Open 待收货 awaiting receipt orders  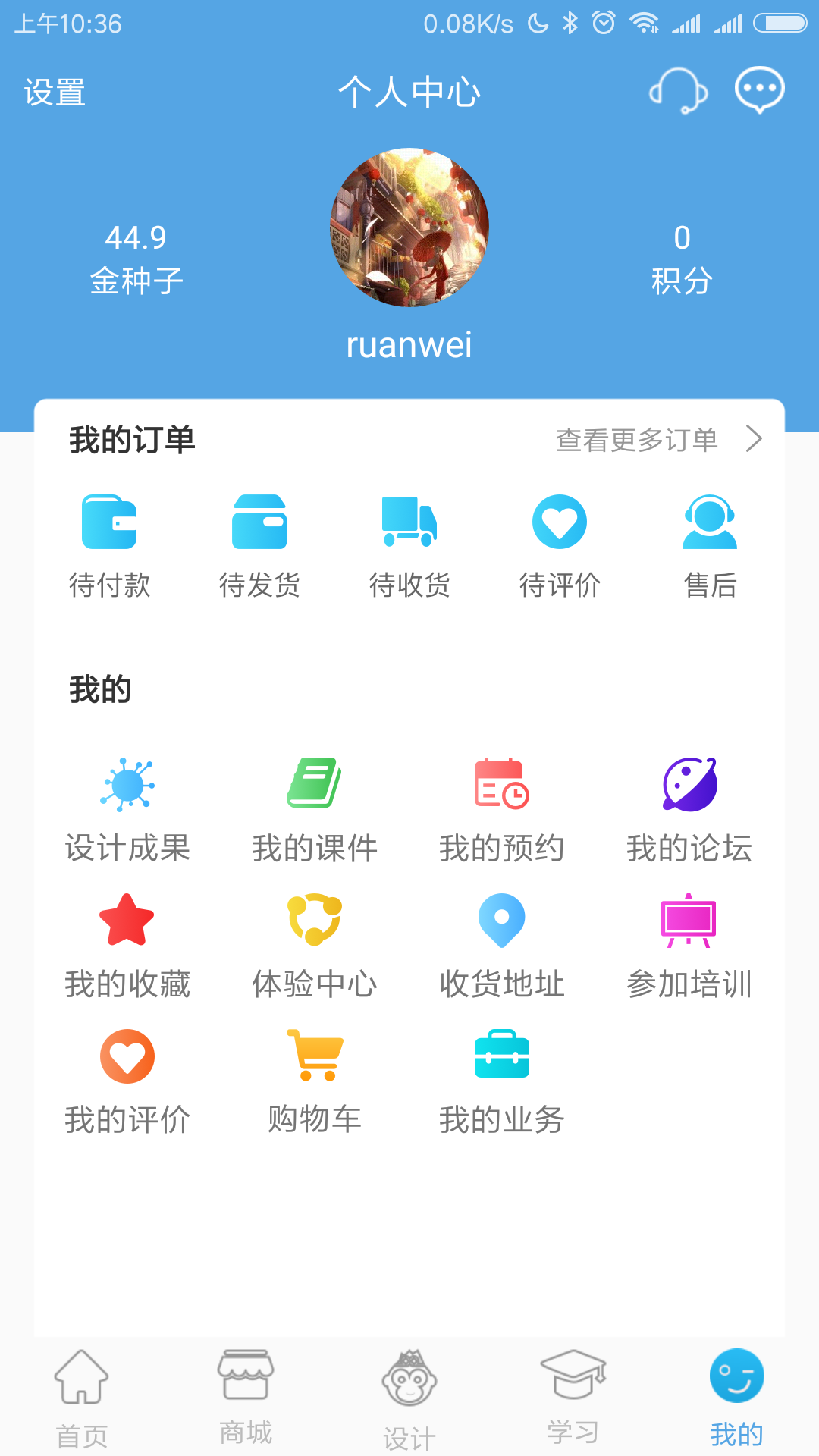click(409, 546)
